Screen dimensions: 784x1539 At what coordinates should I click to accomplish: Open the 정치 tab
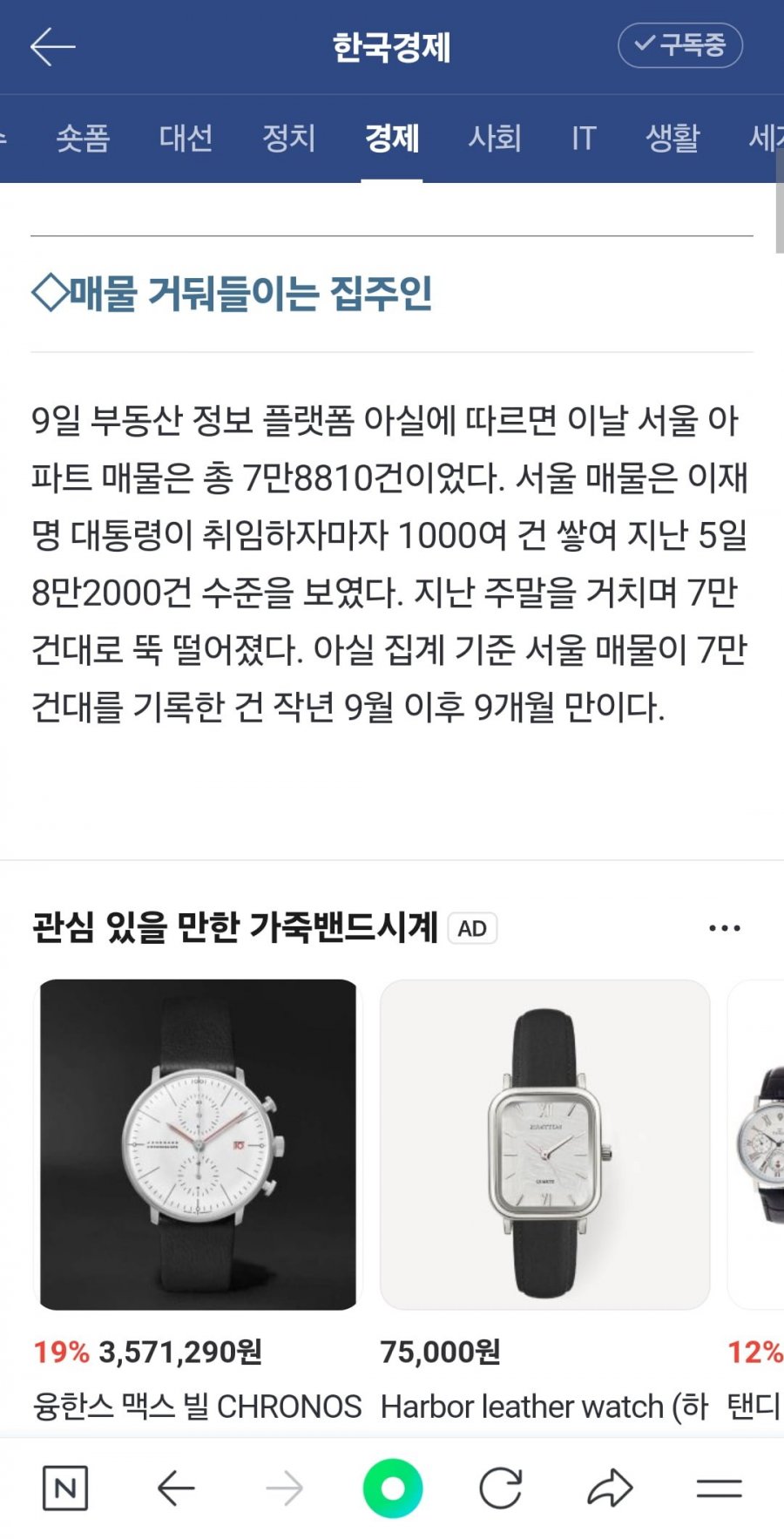[x=288, y=138]
